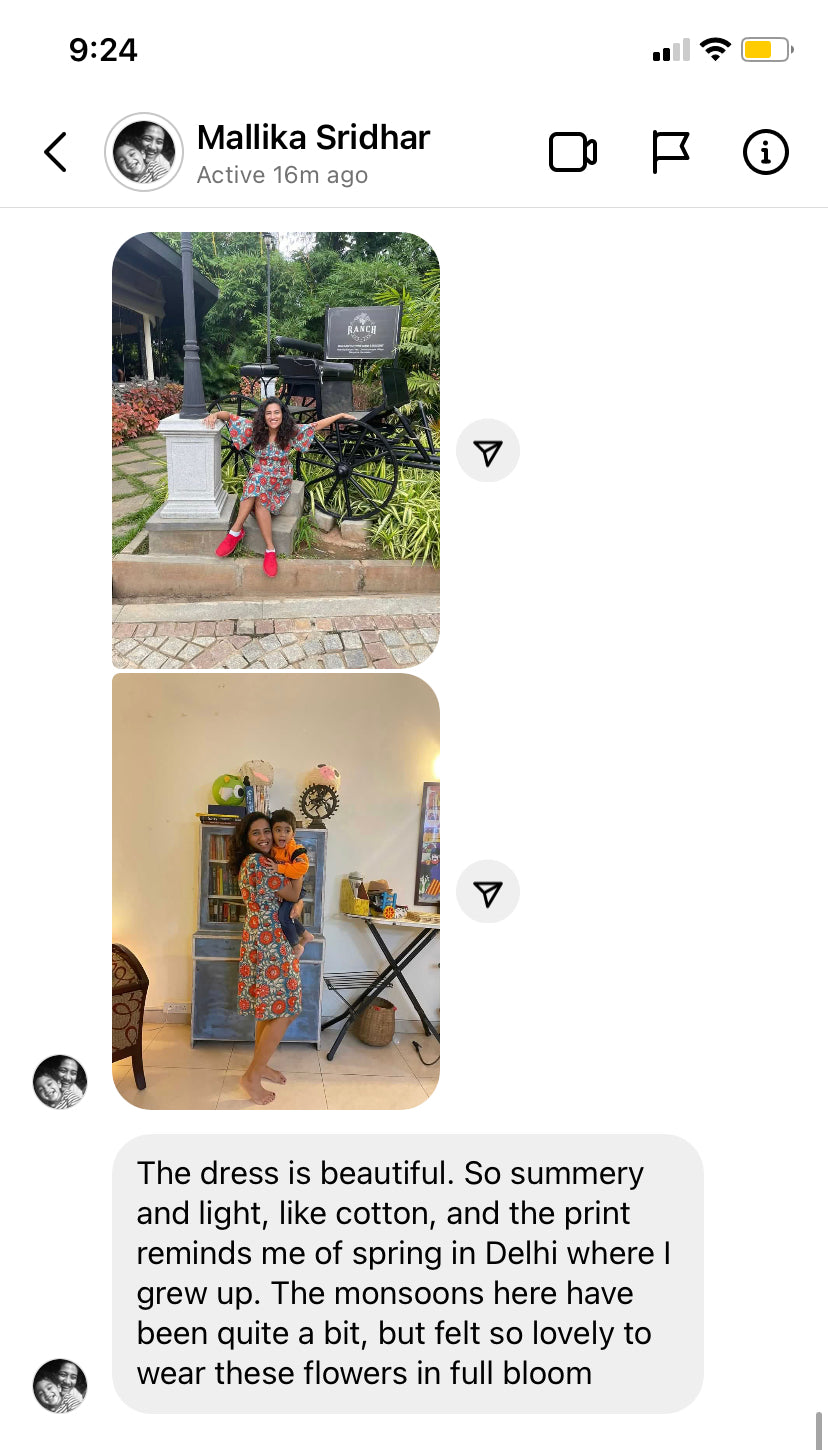Start a video call with Mallika
This screenshot has height=1450, width=828.
572,153
